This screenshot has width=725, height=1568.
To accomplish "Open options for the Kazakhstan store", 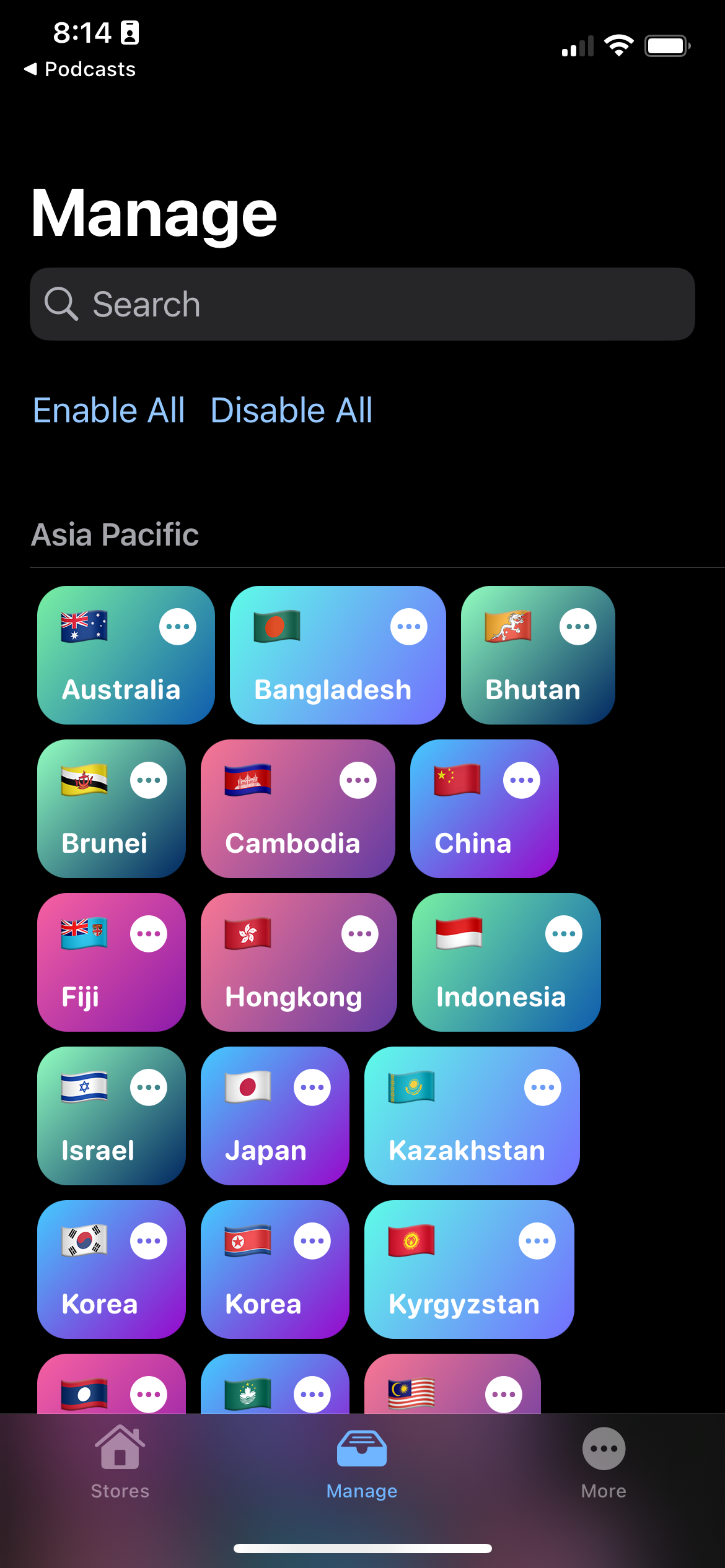I will click(x=542, y=1087).
